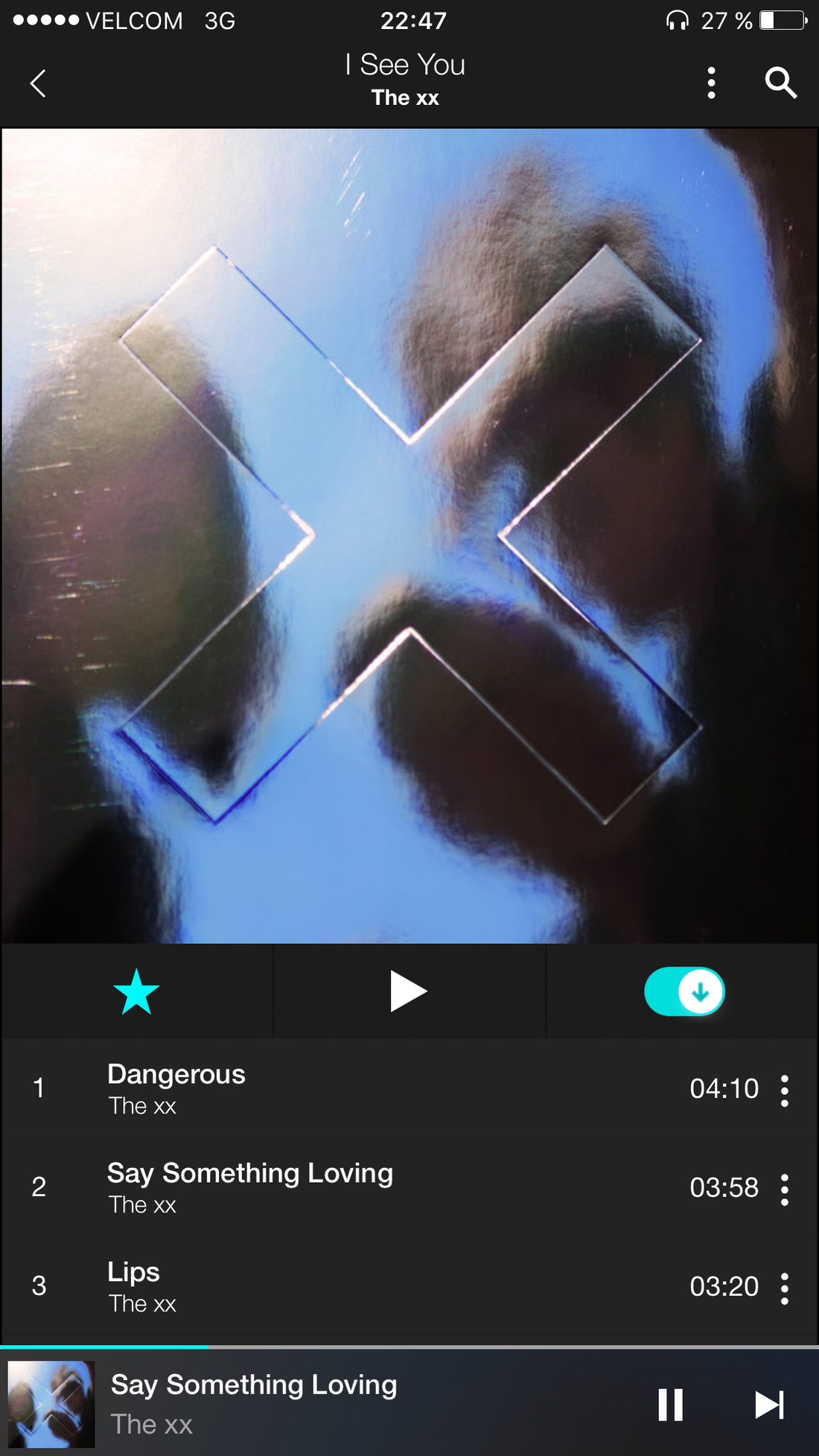Screen dimensions: 819x1456
Task: Open search with the magnifier icon
Action: point(780,83)
